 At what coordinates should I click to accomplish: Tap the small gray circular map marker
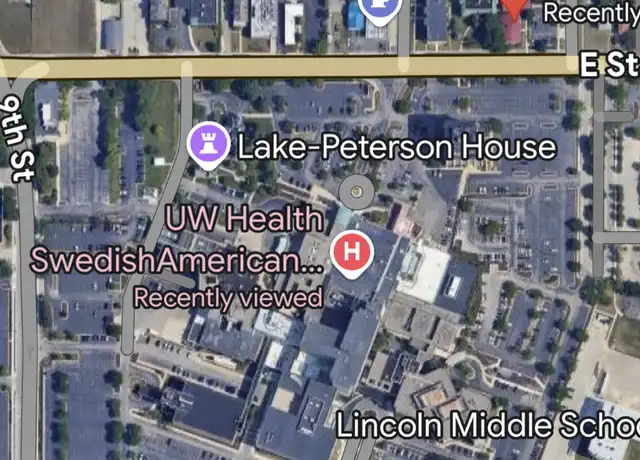(356, 190)
